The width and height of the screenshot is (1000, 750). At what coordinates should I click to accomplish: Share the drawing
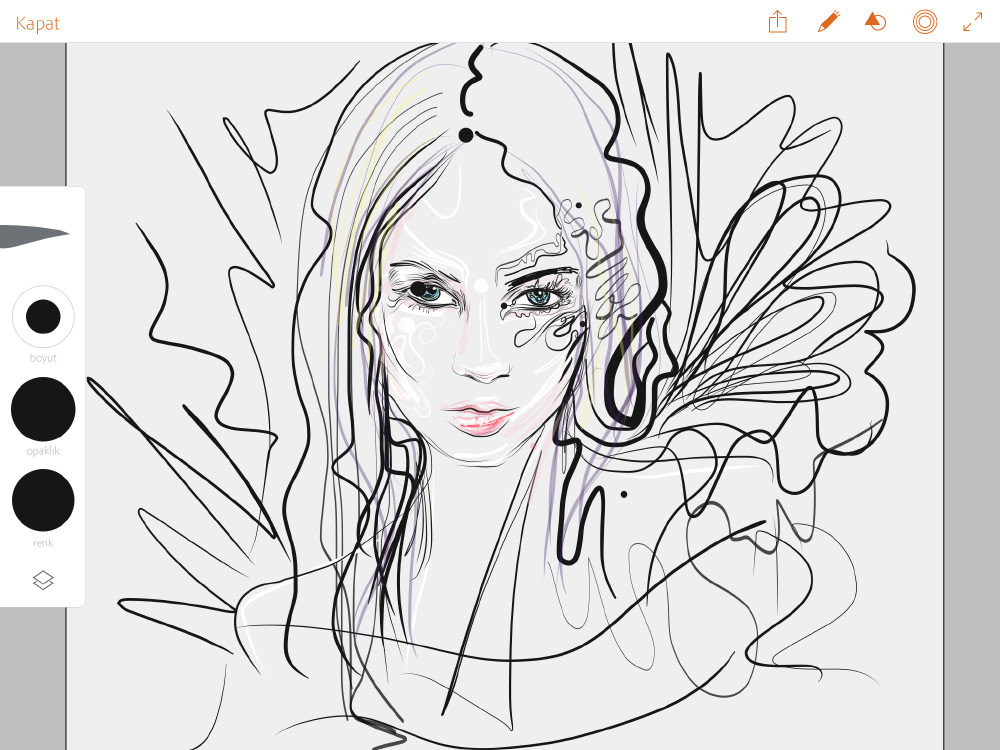pyautogui.click(x=778, y=22)
